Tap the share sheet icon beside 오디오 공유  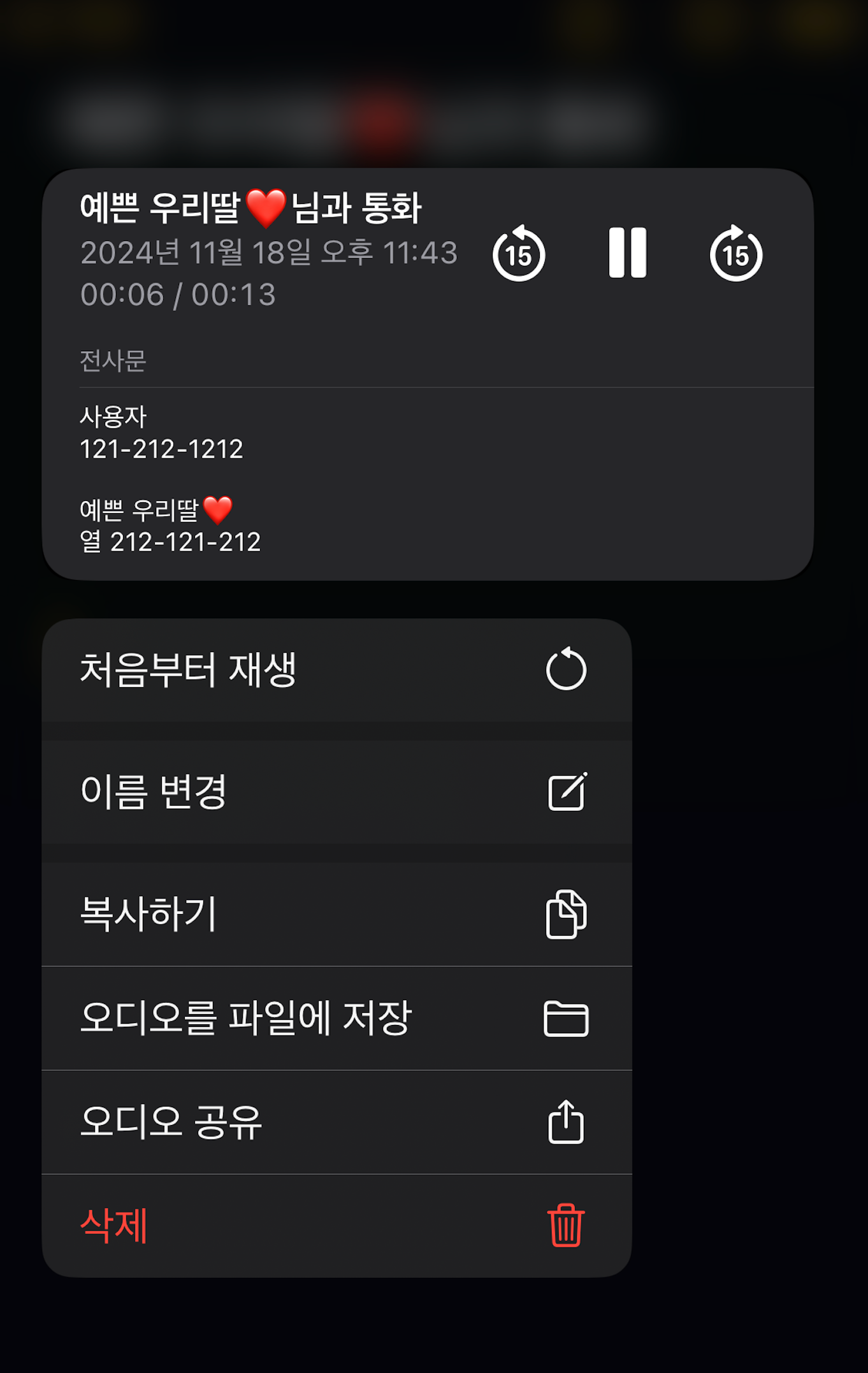(566, 1123)
